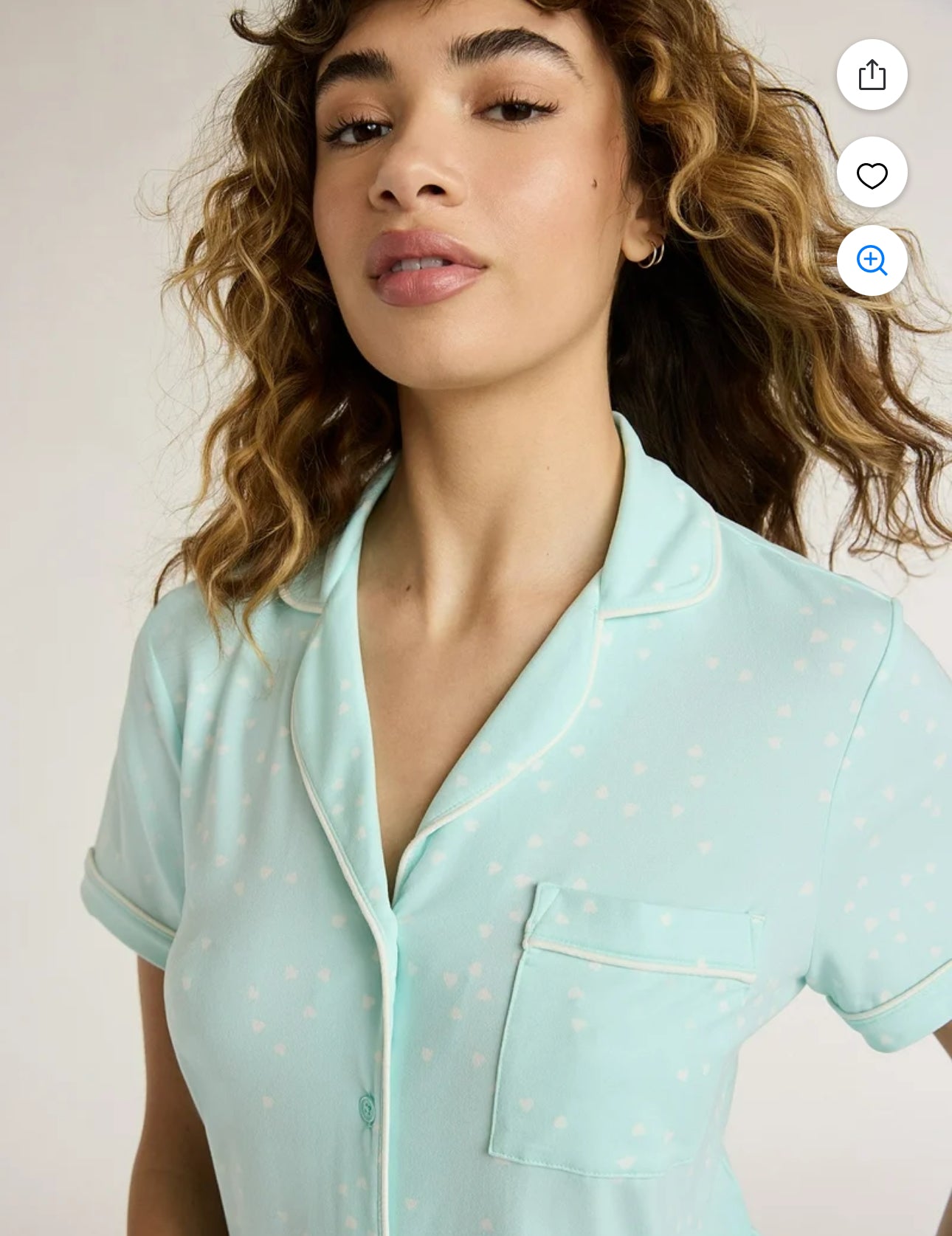Add the item to favorites with the heart
The height and width of the screenshot is (1236, 952).
click(x=872, y=173)
